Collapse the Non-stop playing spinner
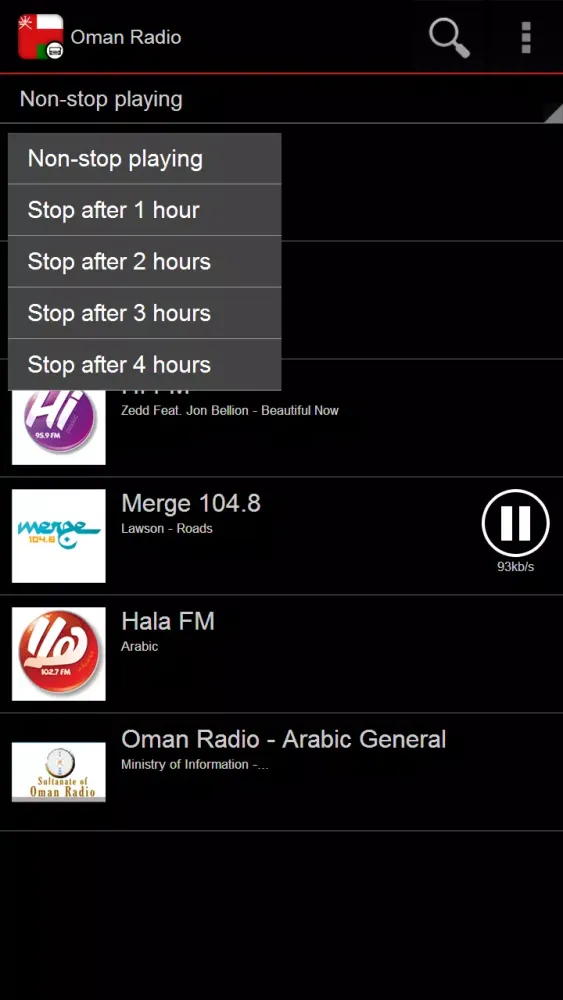 [281, 99]
